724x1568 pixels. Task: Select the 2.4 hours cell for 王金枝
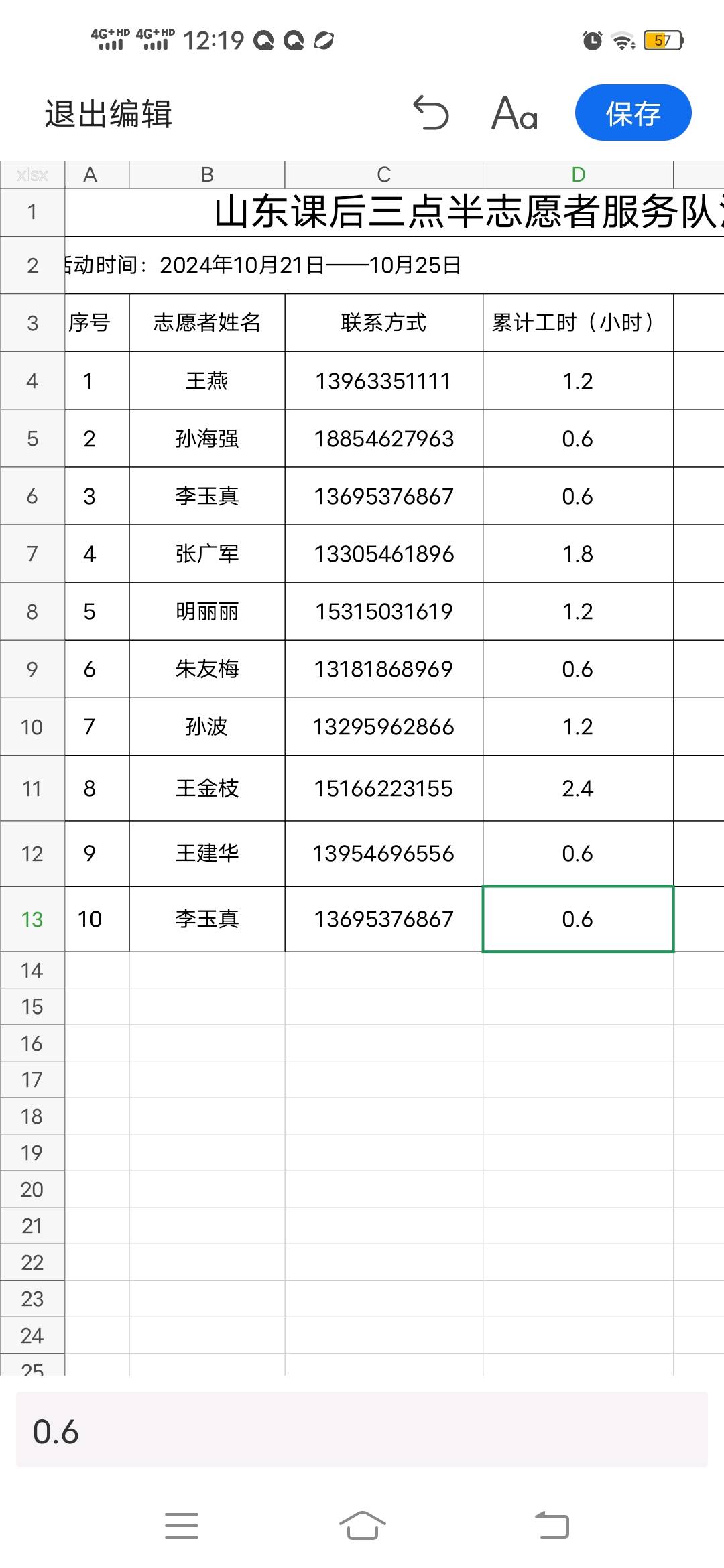578,788
